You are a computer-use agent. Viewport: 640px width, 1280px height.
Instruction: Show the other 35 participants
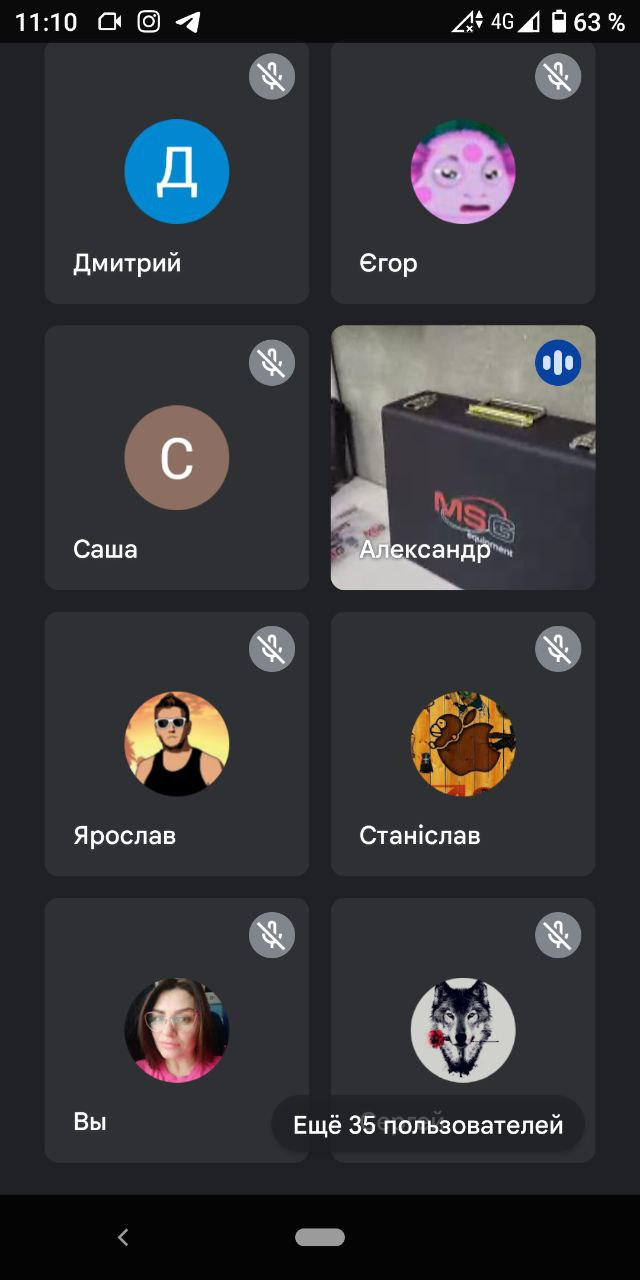tap(428, 1125)
